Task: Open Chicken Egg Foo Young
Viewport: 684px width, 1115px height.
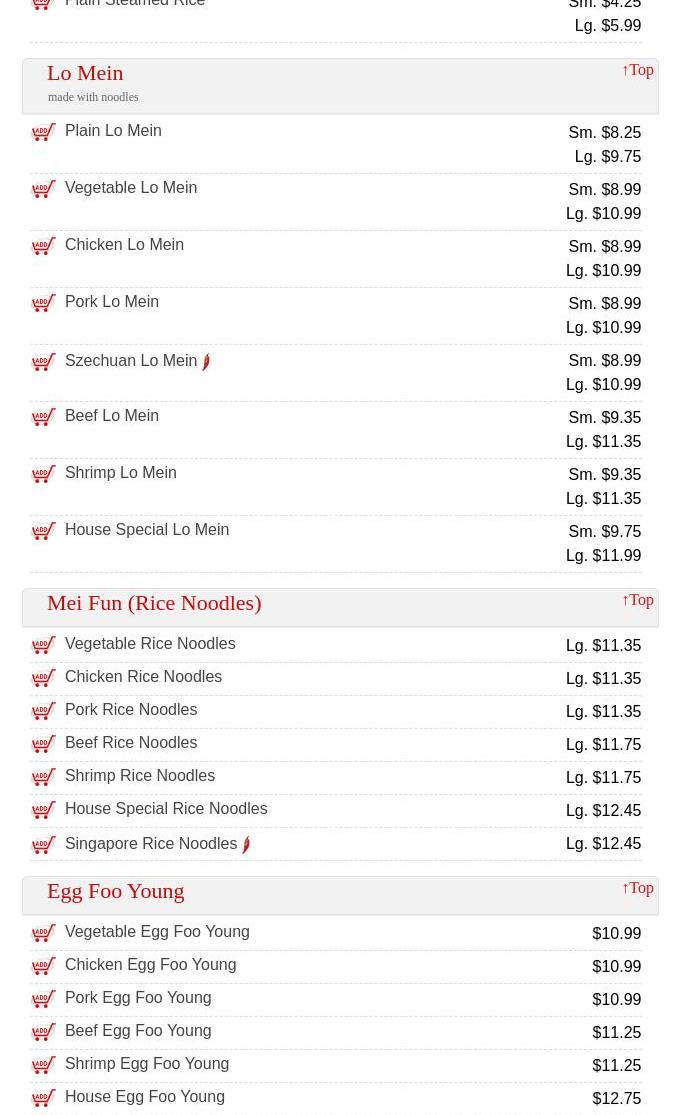Action: pyautogui.click(x=151, y=965)
